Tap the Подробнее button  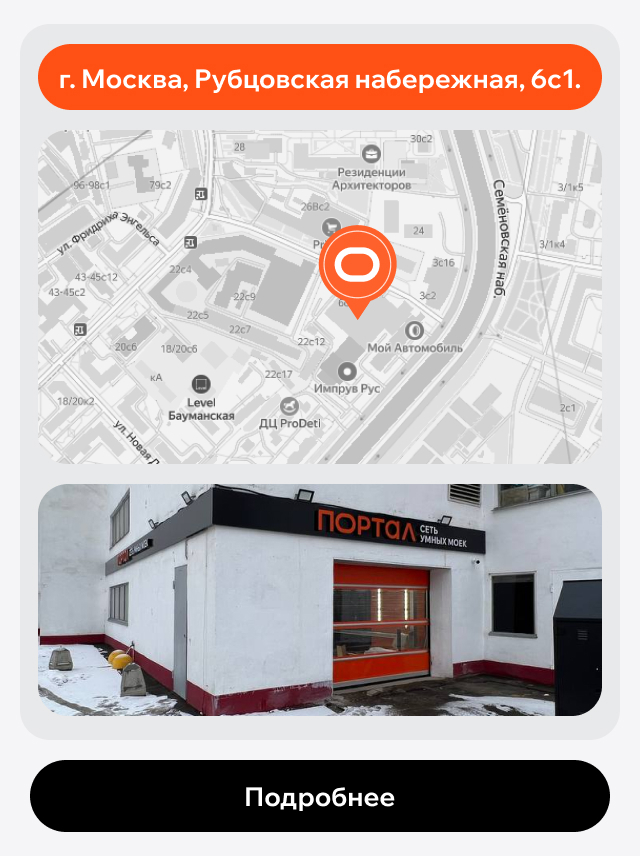coord(320,797)
